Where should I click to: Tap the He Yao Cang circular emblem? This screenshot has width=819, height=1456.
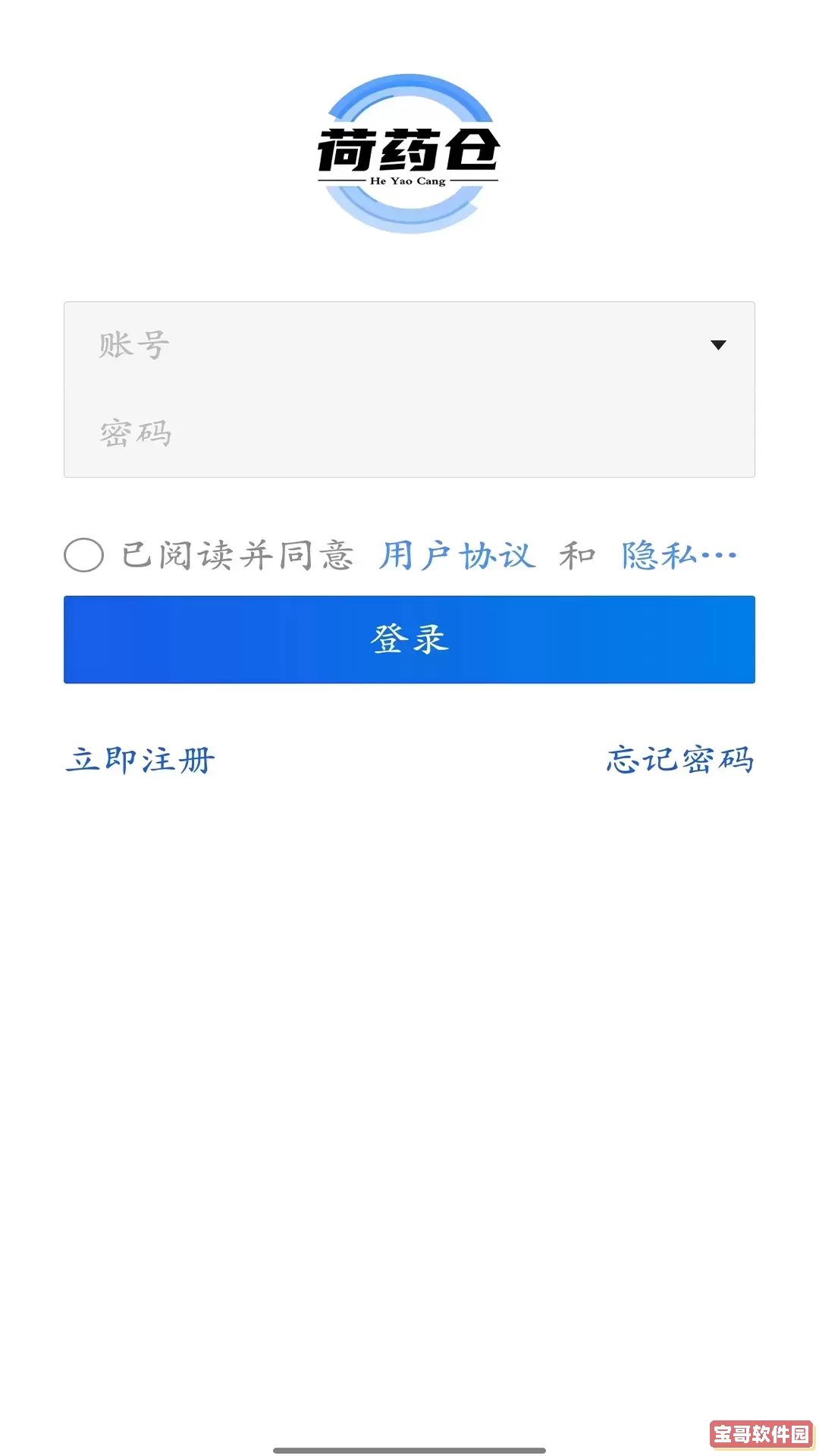[x=409, y=152]
